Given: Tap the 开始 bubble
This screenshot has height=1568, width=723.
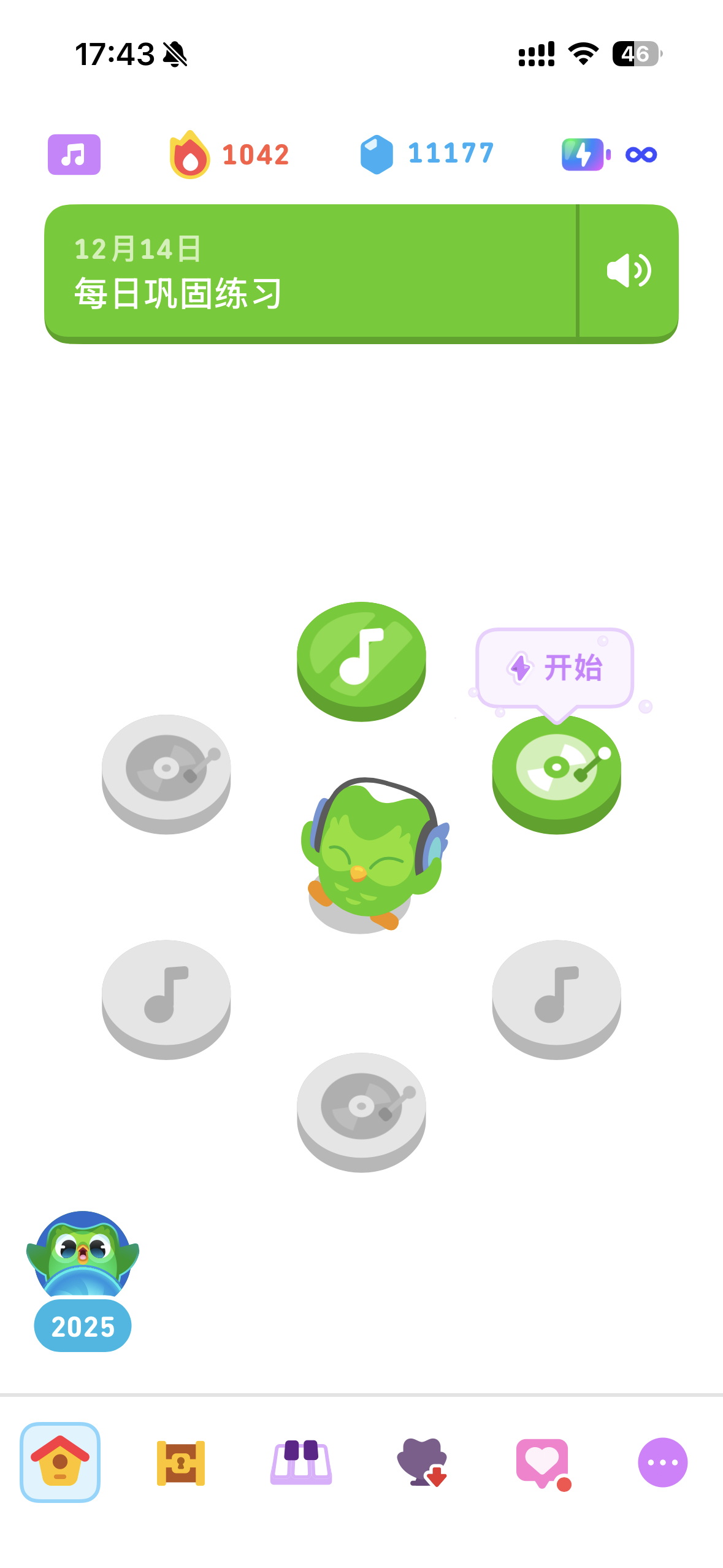Looking at the screenshot, I should [x=555, y=667].
